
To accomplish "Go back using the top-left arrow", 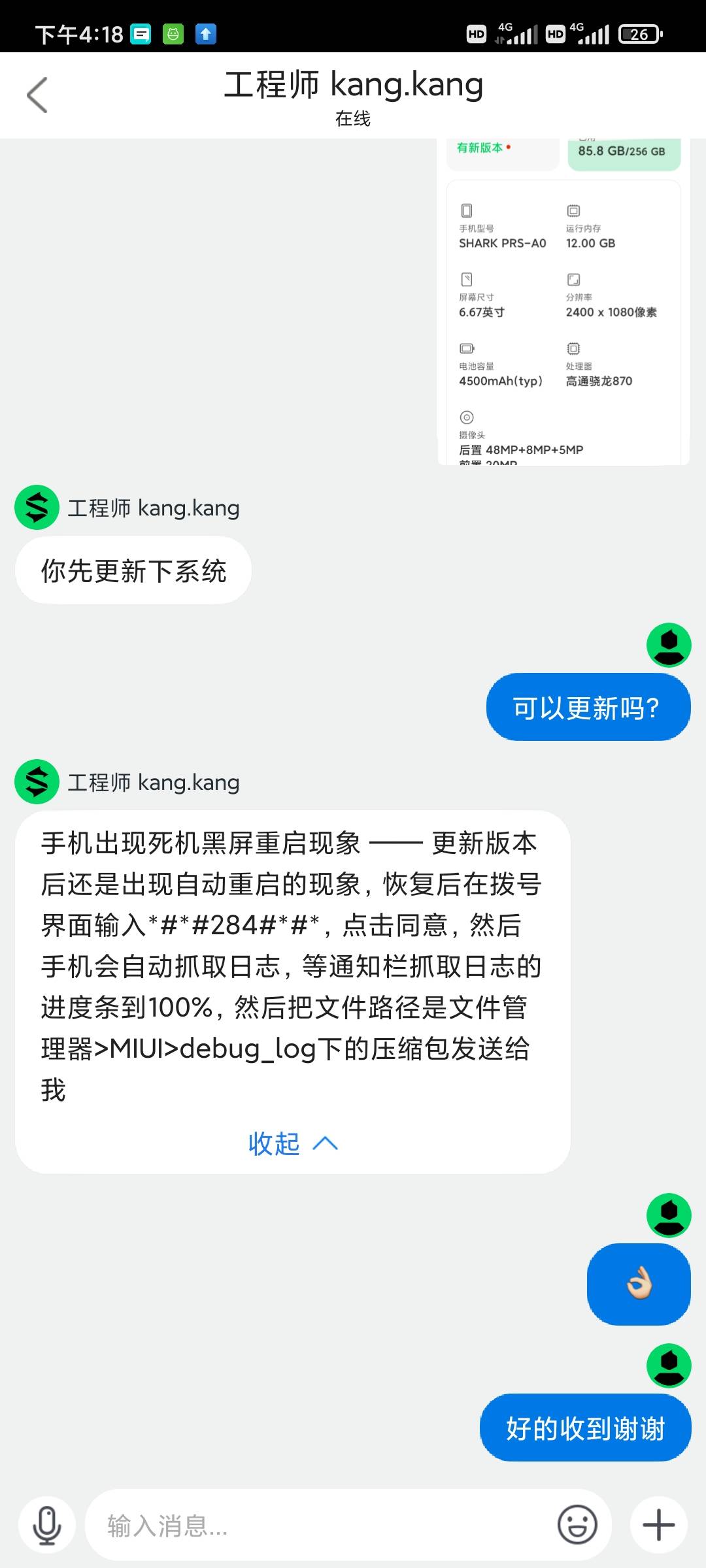I will point(37,95).
